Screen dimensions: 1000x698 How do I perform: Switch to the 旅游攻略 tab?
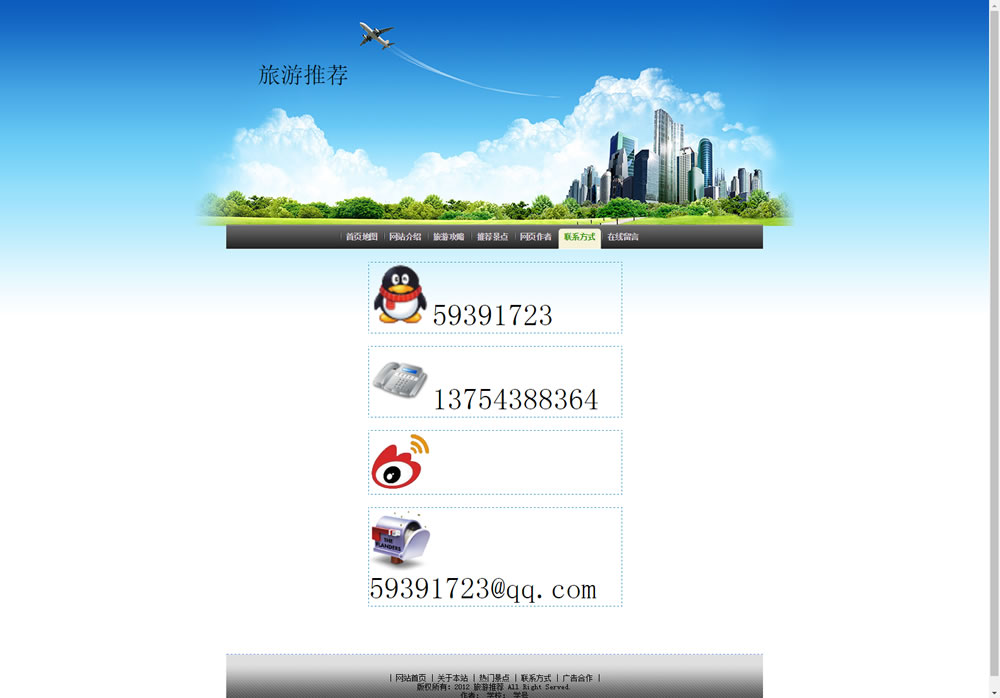[449, 237]
